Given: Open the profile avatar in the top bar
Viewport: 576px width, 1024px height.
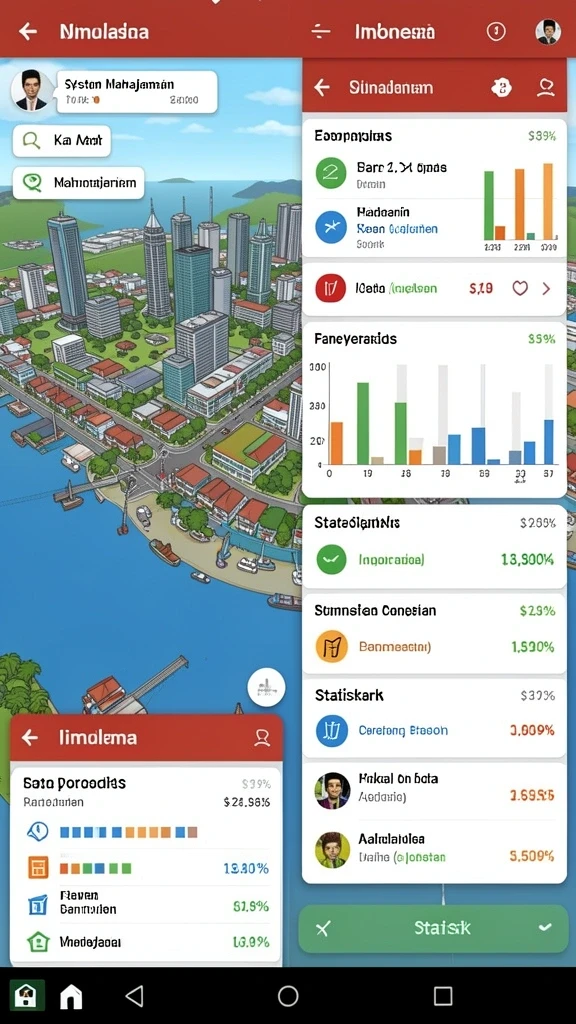Looking at the screenshot, I should pyautogui.click(x=548, y=31).
